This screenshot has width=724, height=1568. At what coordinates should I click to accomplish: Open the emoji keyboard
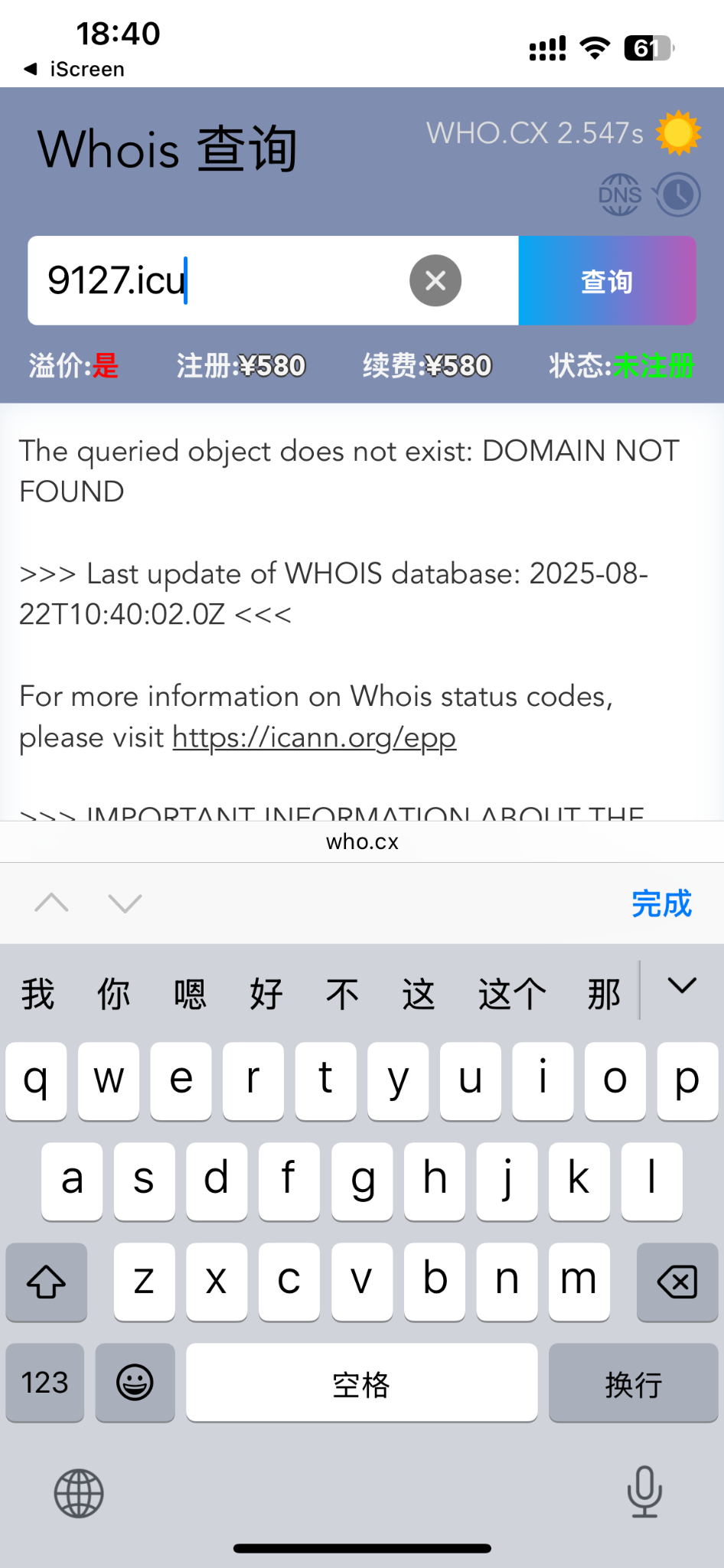click(135, 1383)
